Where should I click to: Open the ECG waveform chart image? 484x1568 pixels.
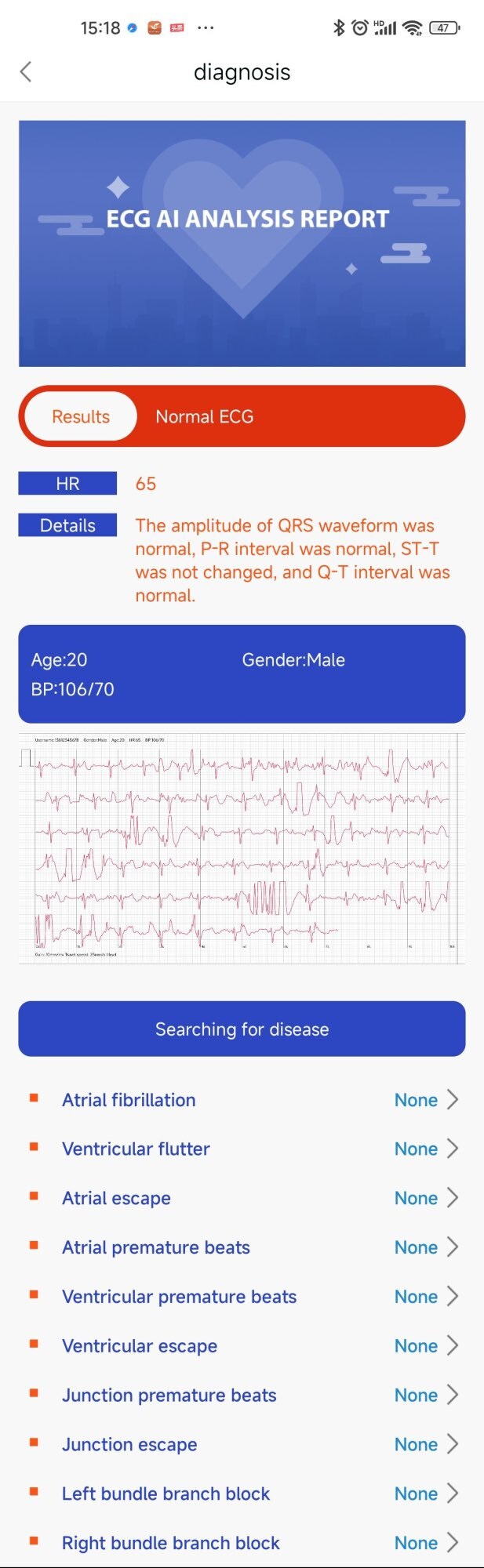click(242, 848)
